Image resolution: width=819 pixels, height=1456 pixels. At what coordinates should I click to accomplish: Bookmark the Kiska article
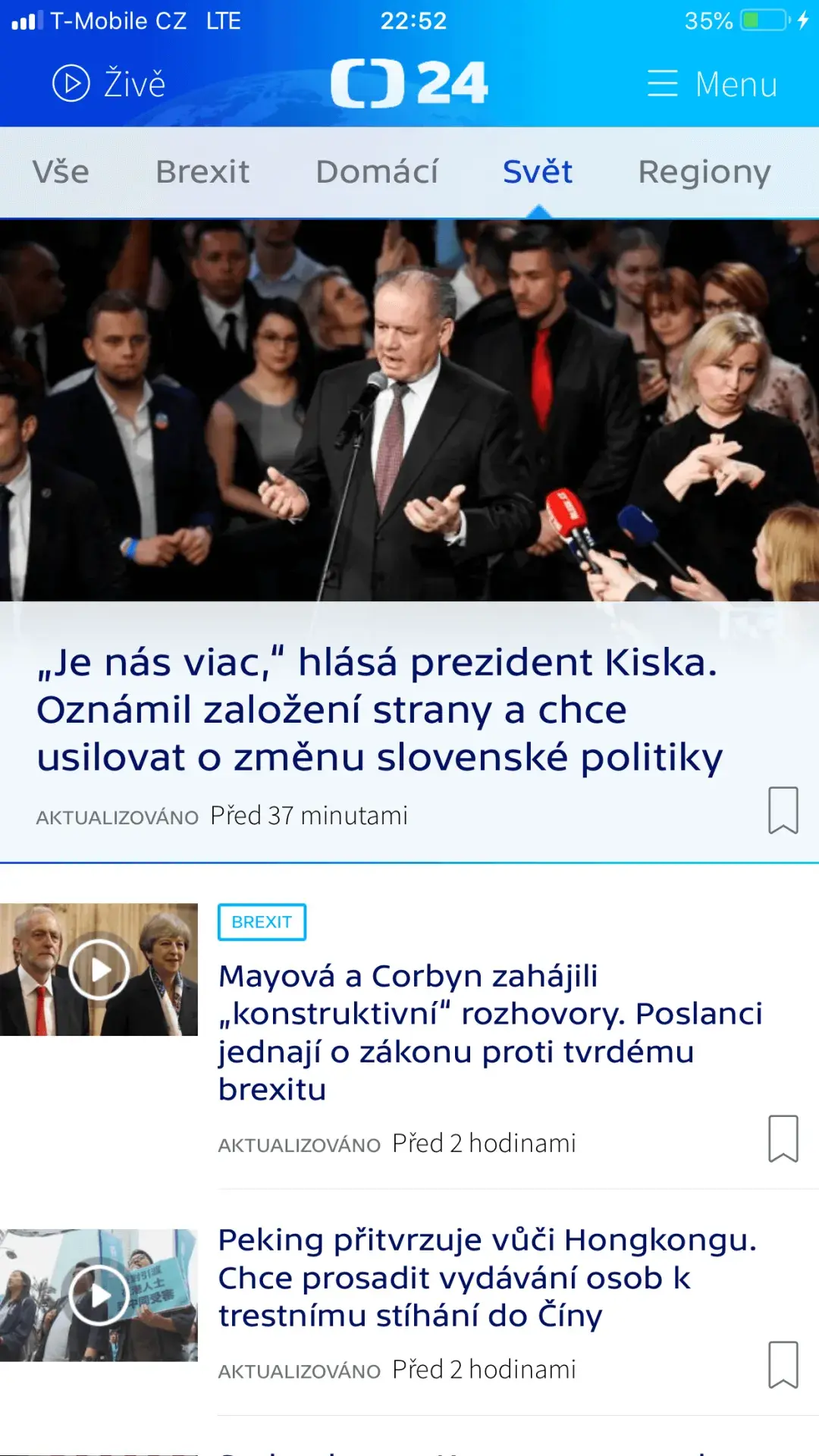pos(783,810)
